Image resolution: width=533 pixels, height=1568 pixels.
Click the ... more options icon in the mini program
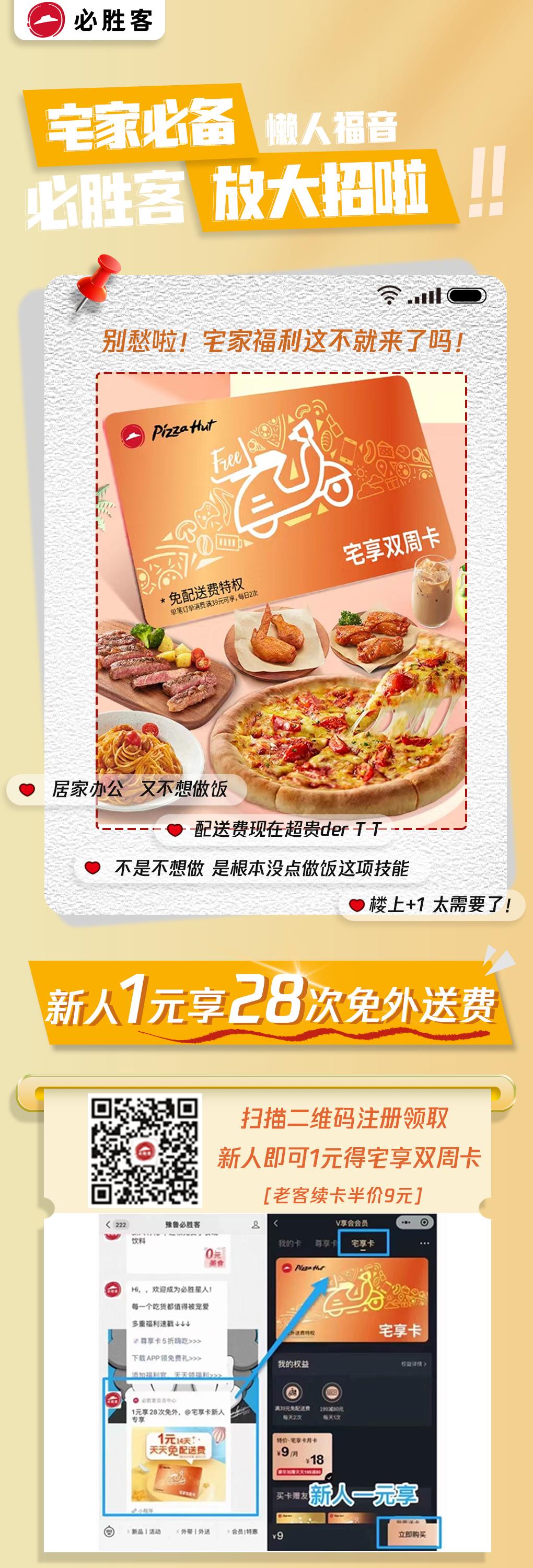coord(405,1224)
